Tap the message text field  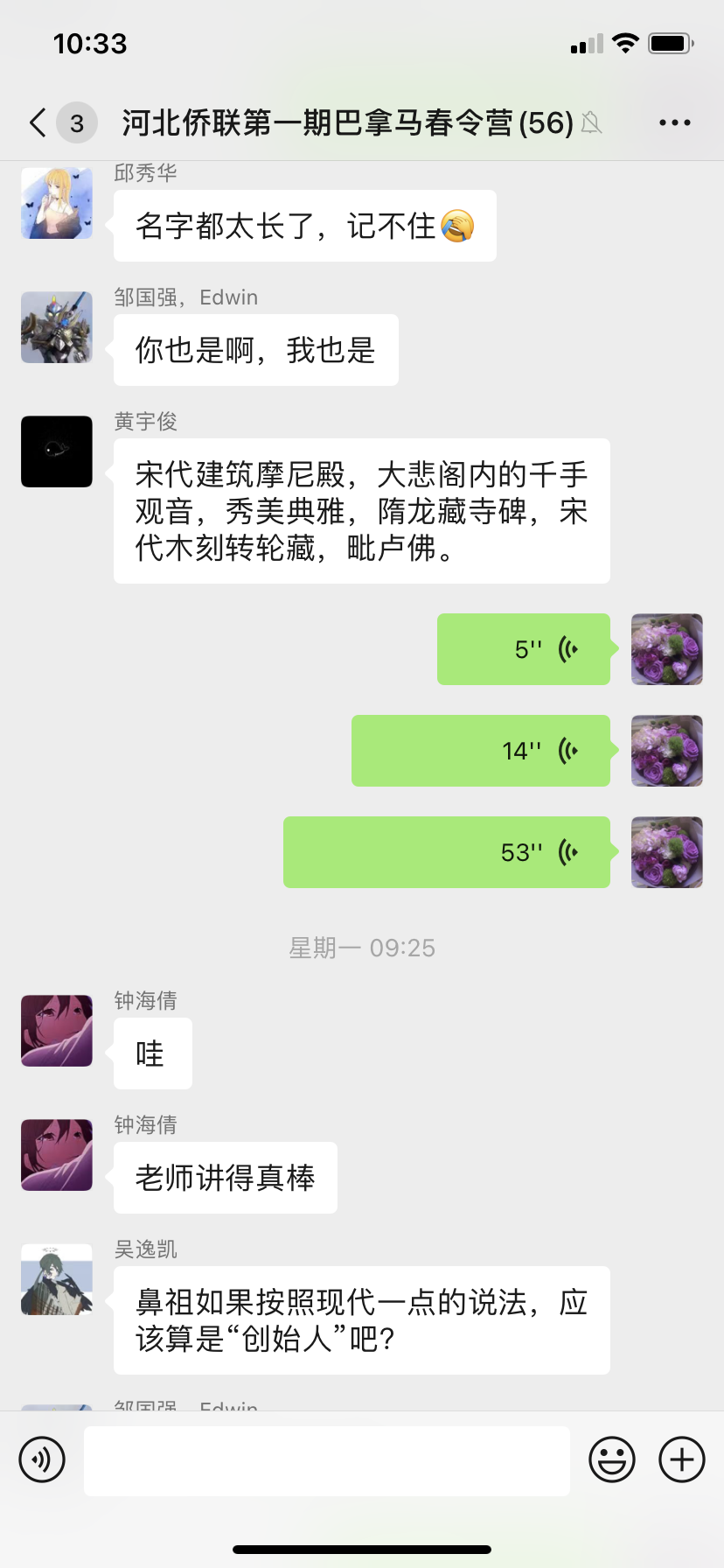tap(326, 1460)
